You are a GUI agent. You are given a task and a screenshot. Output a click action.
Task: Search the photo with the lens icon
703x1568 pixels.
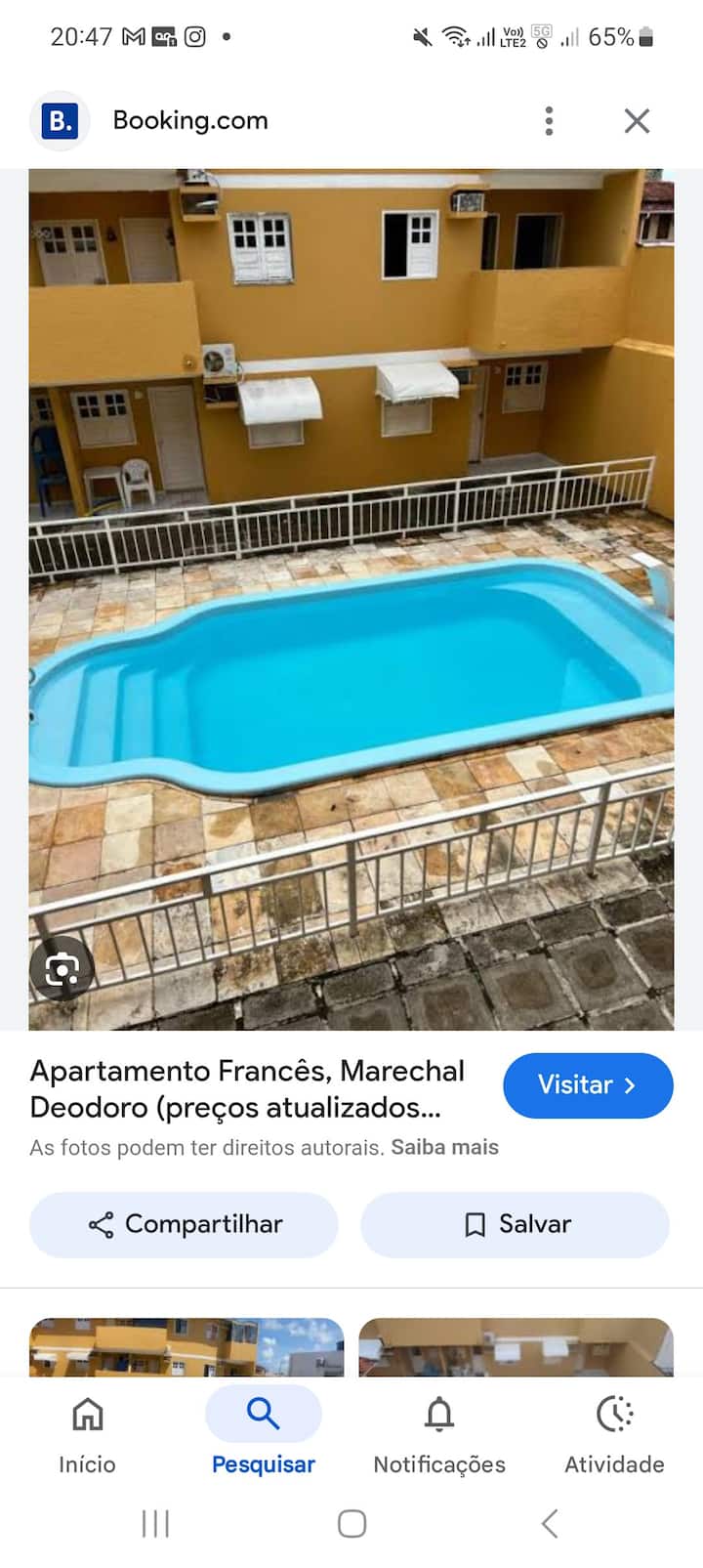(x=62, y=969)
